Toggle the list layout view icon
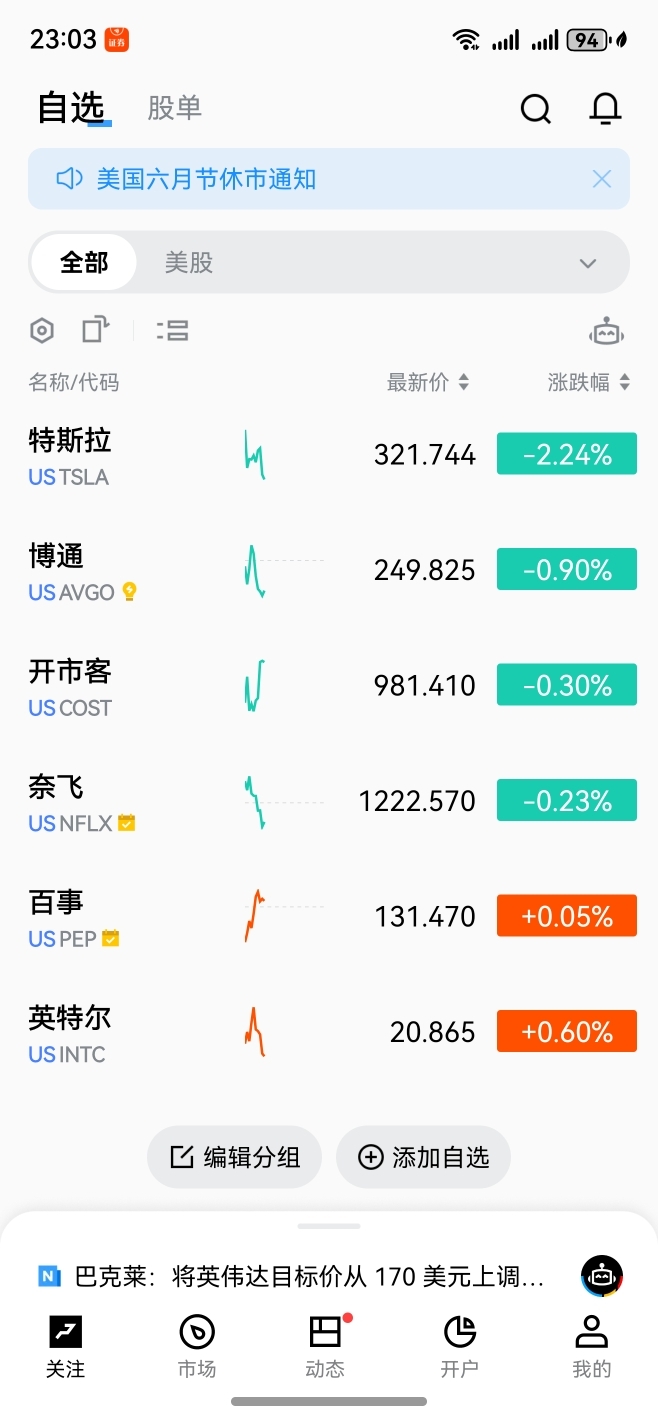658x1416 pixels. [173, 330]
